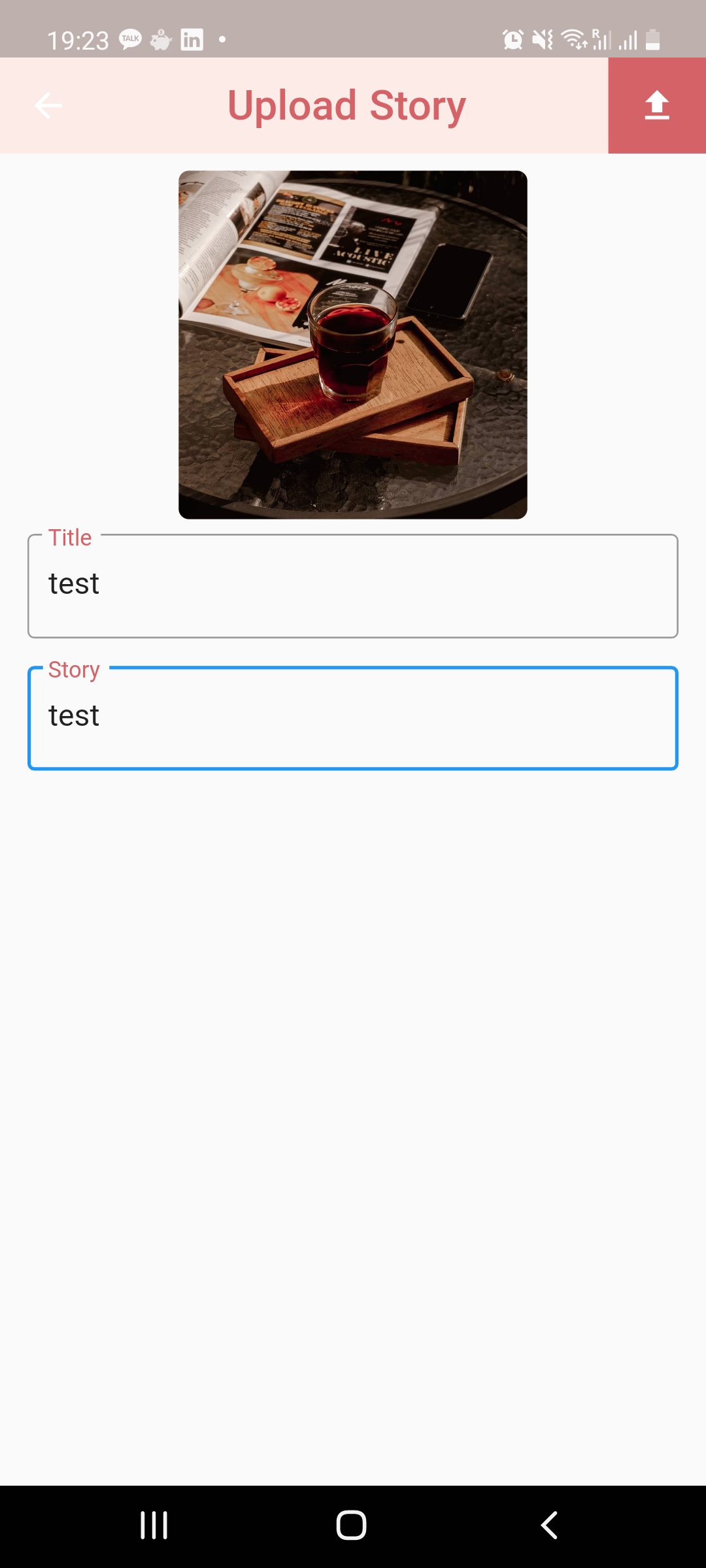
Task: Go back using the header arrow
Action: pyautogui.click(x=48, y=105)
